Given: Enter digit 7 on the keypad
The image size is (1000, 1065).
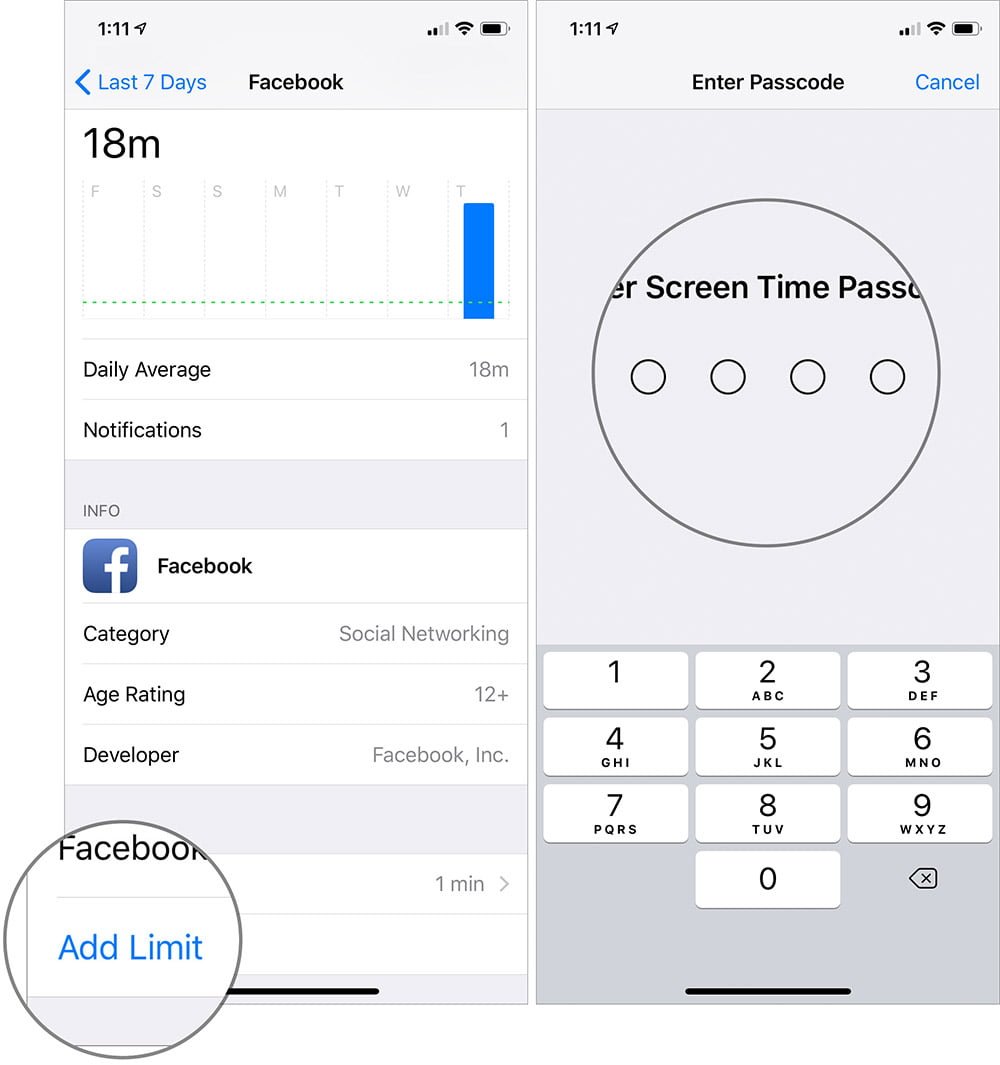Looking at the screenshot, I should pyautogui.click(x=615, y=813).
